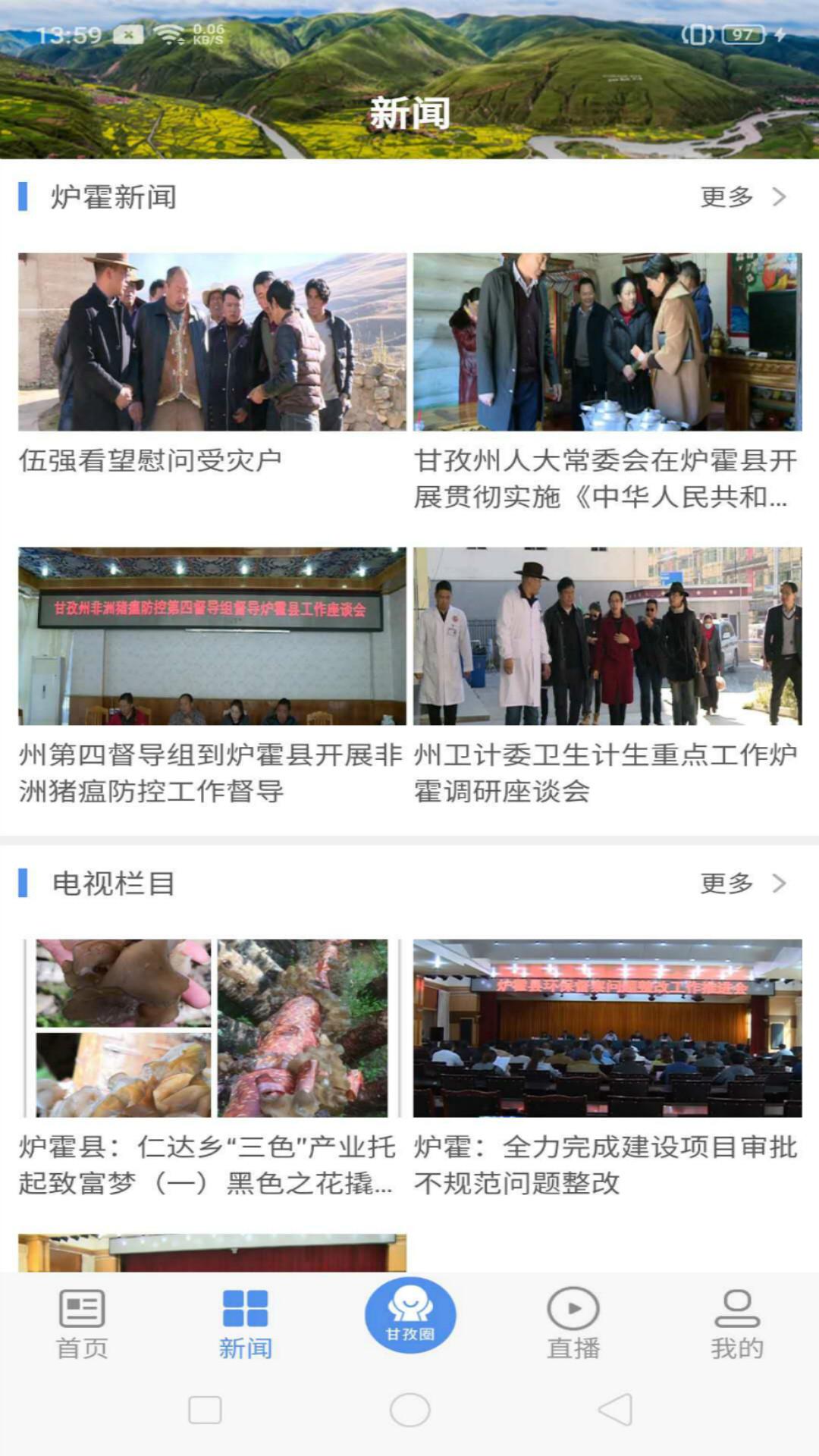Open the 甘孜圈 center icon
Viewport: 819px width, 1456px height.
pyautogui.click(x=409, y=1316)
